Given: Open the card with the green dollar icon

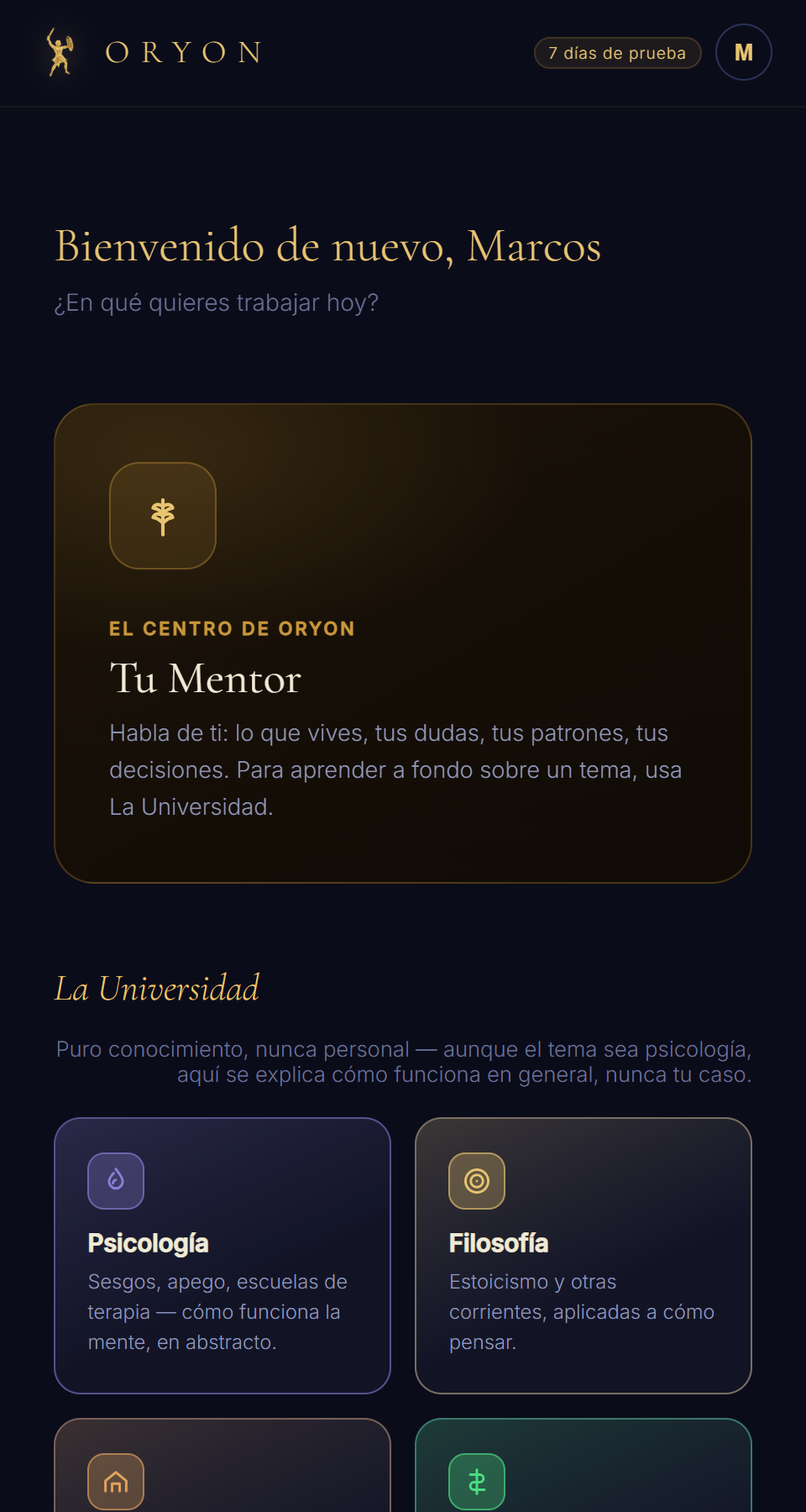Looking at the screenshot, I should pyautogui.click(x=584, y=1466).
